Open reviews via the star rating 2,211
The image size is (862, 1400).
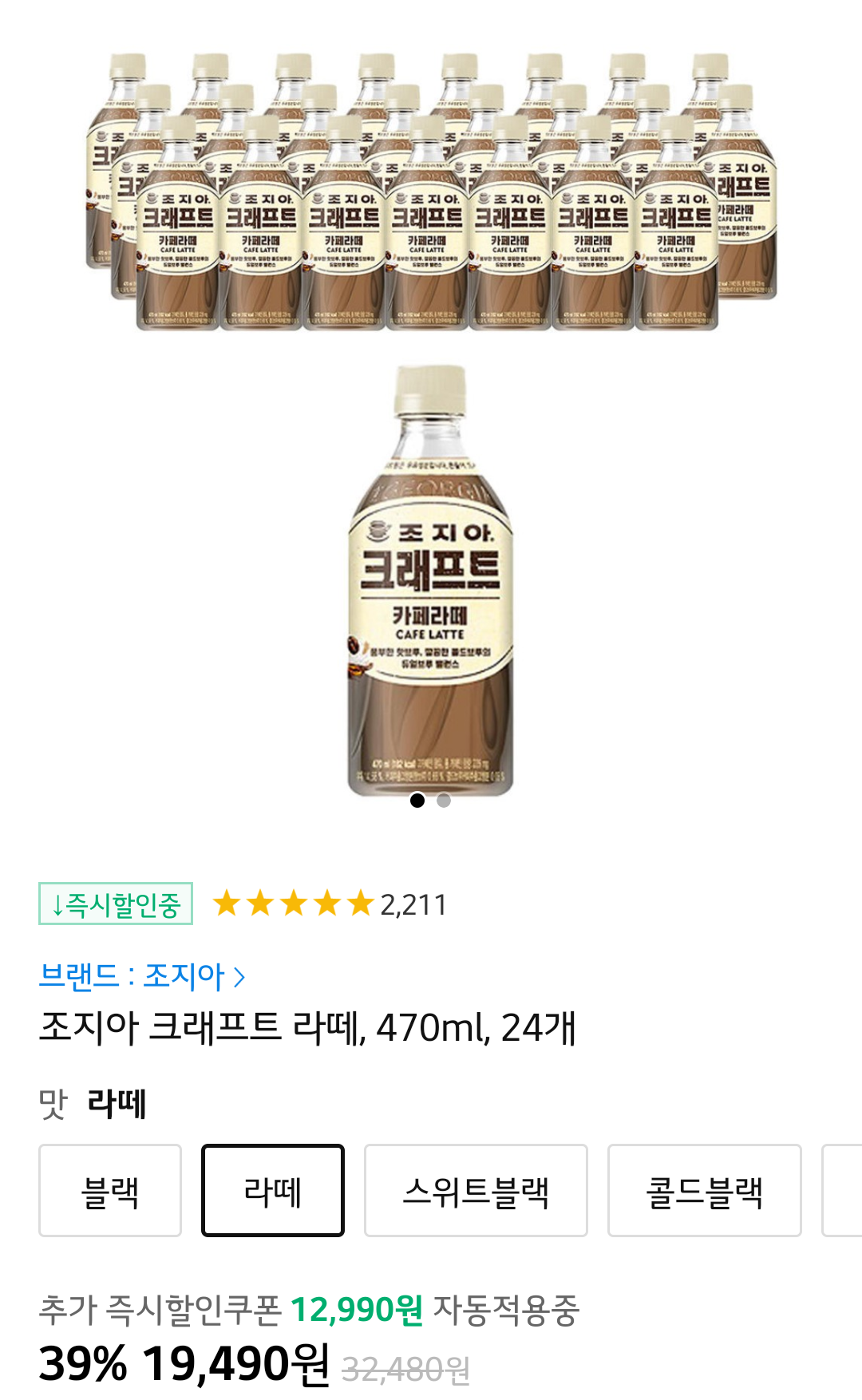pos(330,904)
